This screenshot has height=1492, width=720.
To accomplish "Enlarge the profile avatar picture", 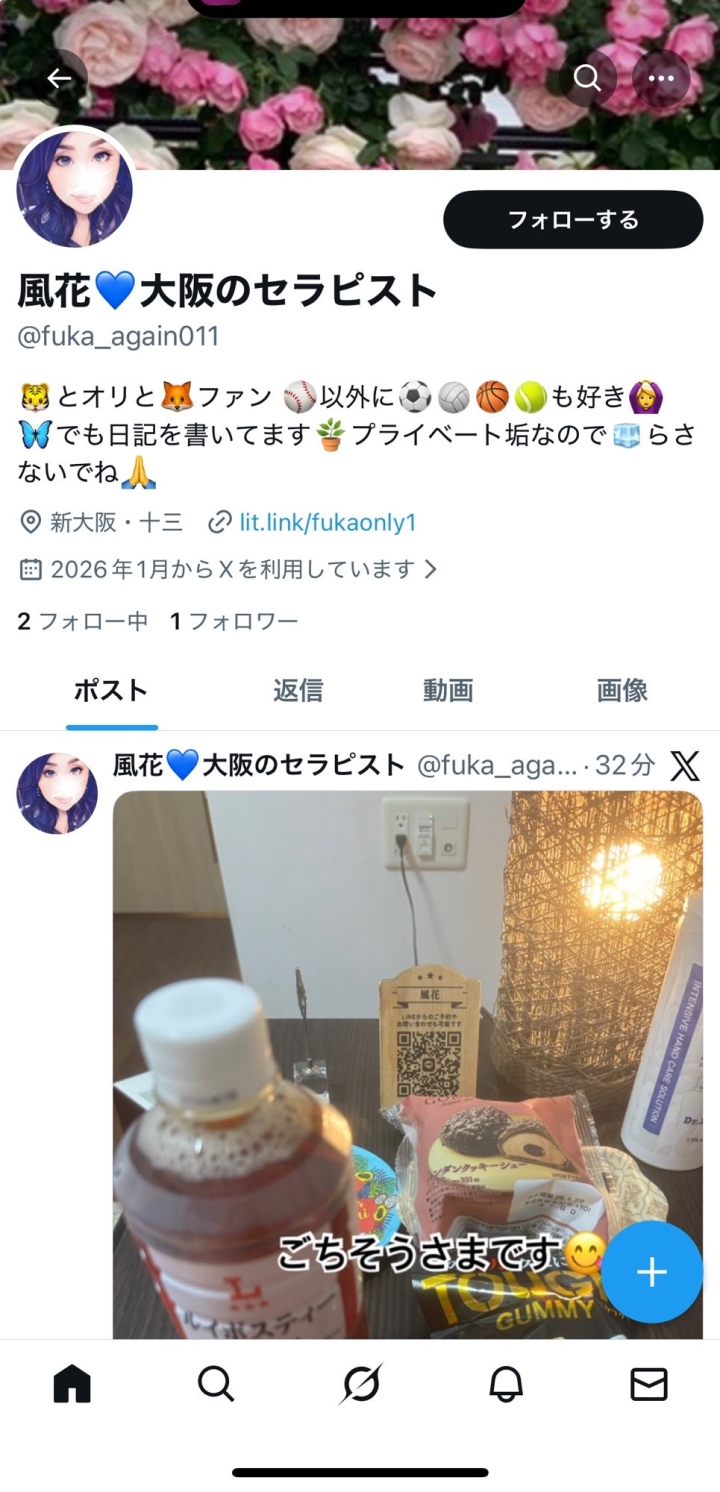I will pyautogui.click(x=75, y=188).
